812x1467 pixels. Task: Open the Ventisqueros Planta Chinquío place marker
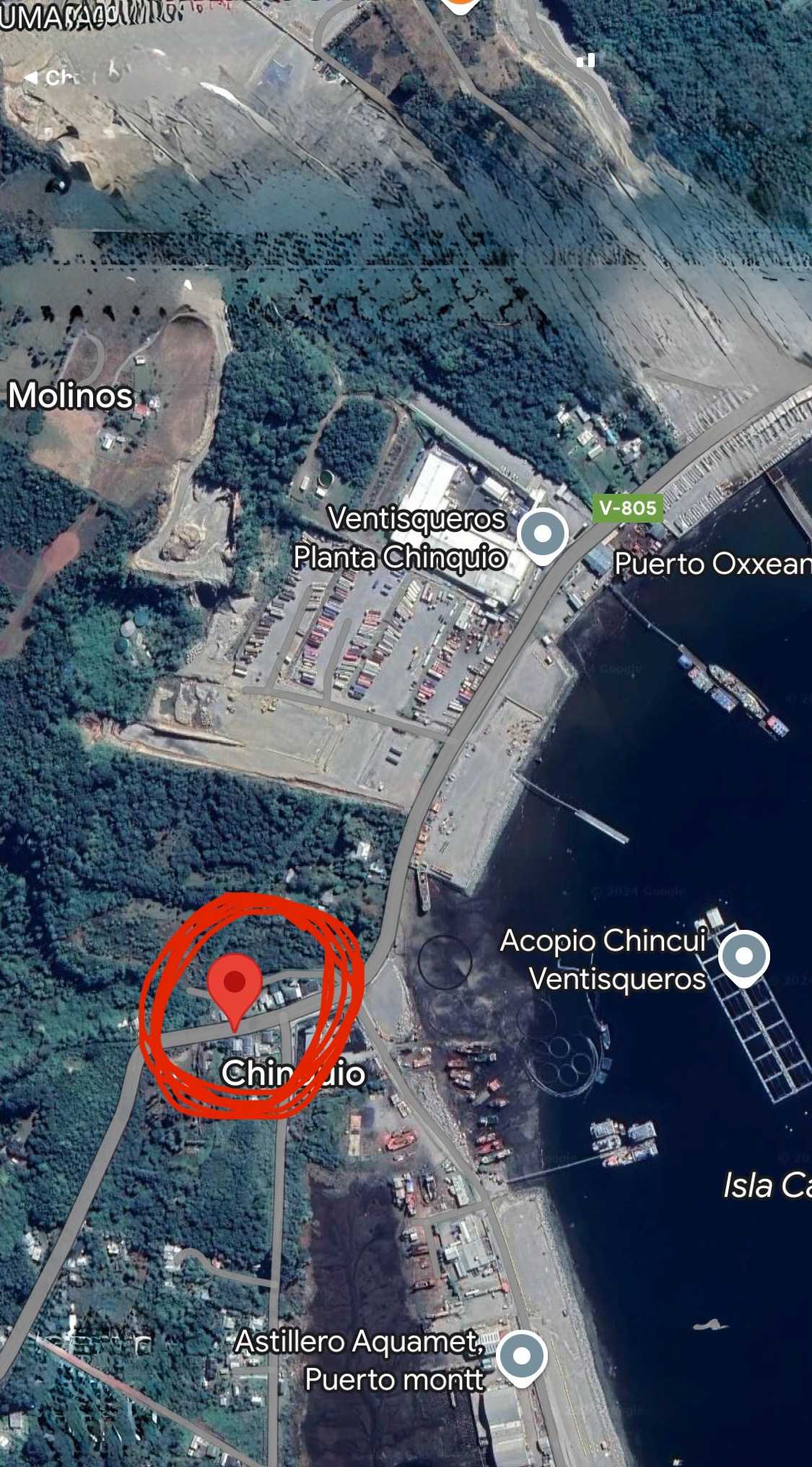tap(543, 535)
